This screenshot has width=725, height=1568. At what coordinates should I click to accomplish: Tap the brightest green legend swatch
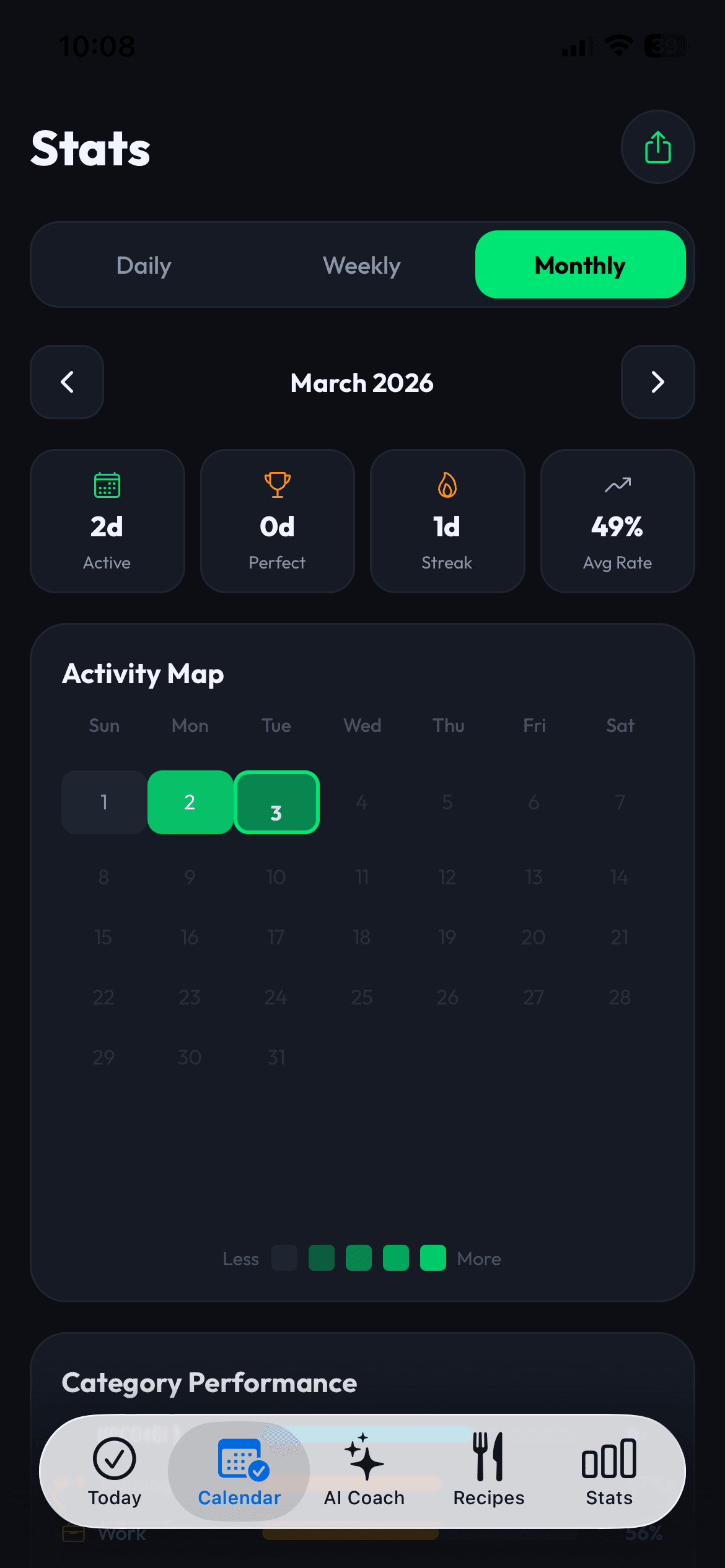tap(433, 1258)
